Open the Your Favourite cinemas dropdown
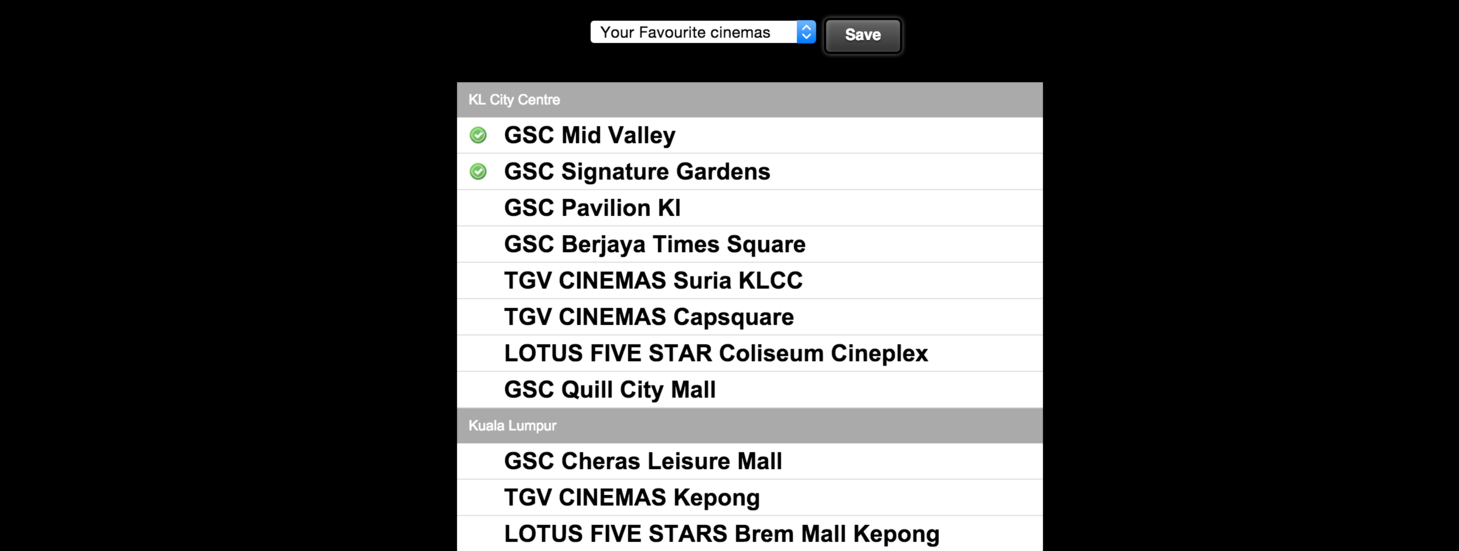The image size is (1459, 551). point(702,33)
